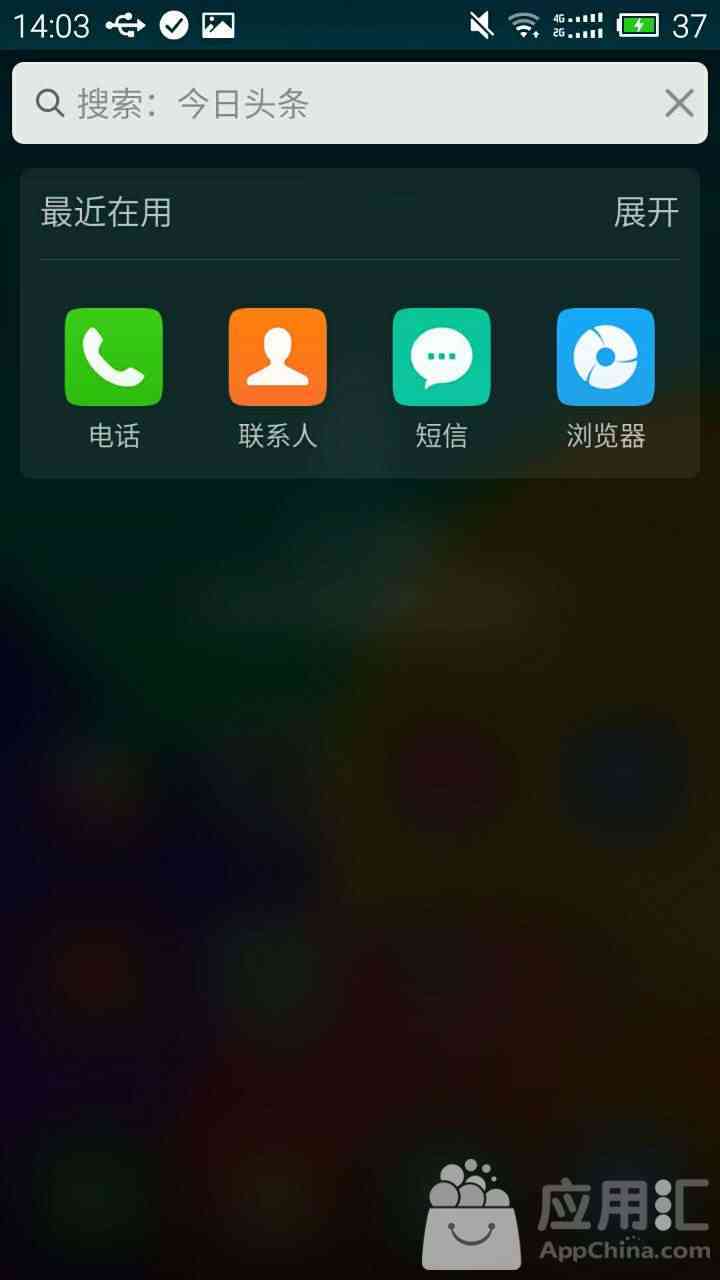Open the 电话 phone app
Image resolution: width=720 pixels, height=1280 pixels.
[x=114, y=357]
